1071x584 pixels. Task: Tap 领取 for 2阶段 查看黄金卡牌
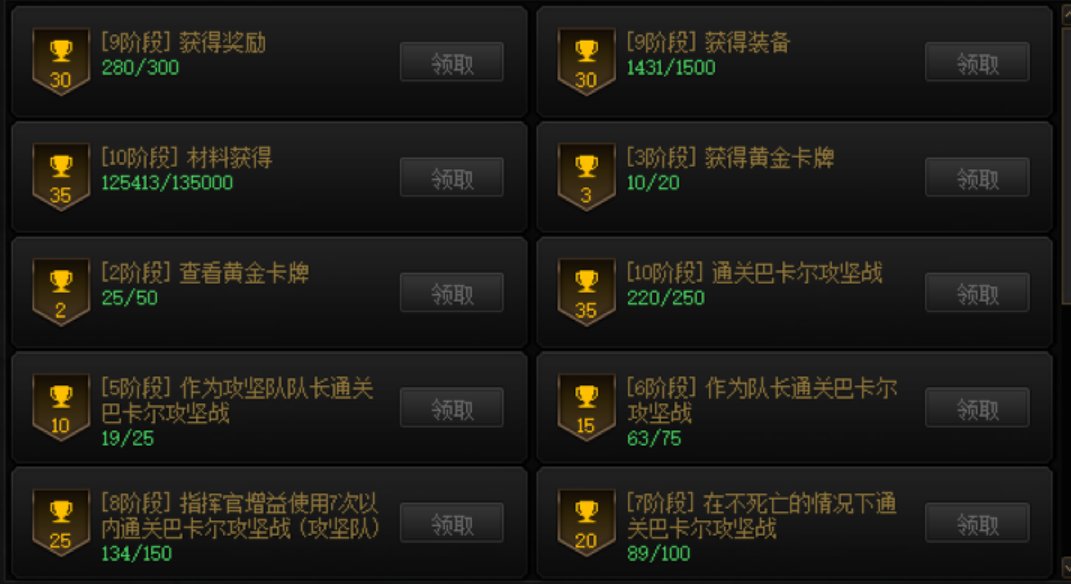coord(452,293)
